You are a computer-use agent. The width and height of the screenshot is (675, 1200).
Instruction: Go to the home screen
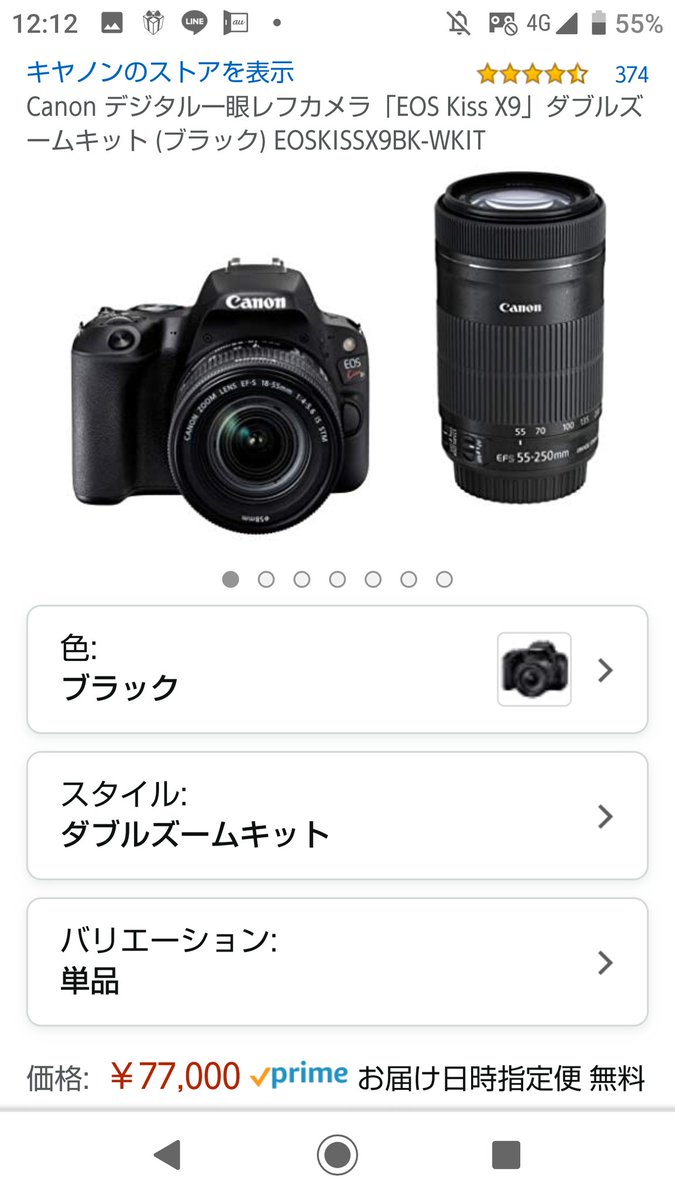(x=337, y=1155)
